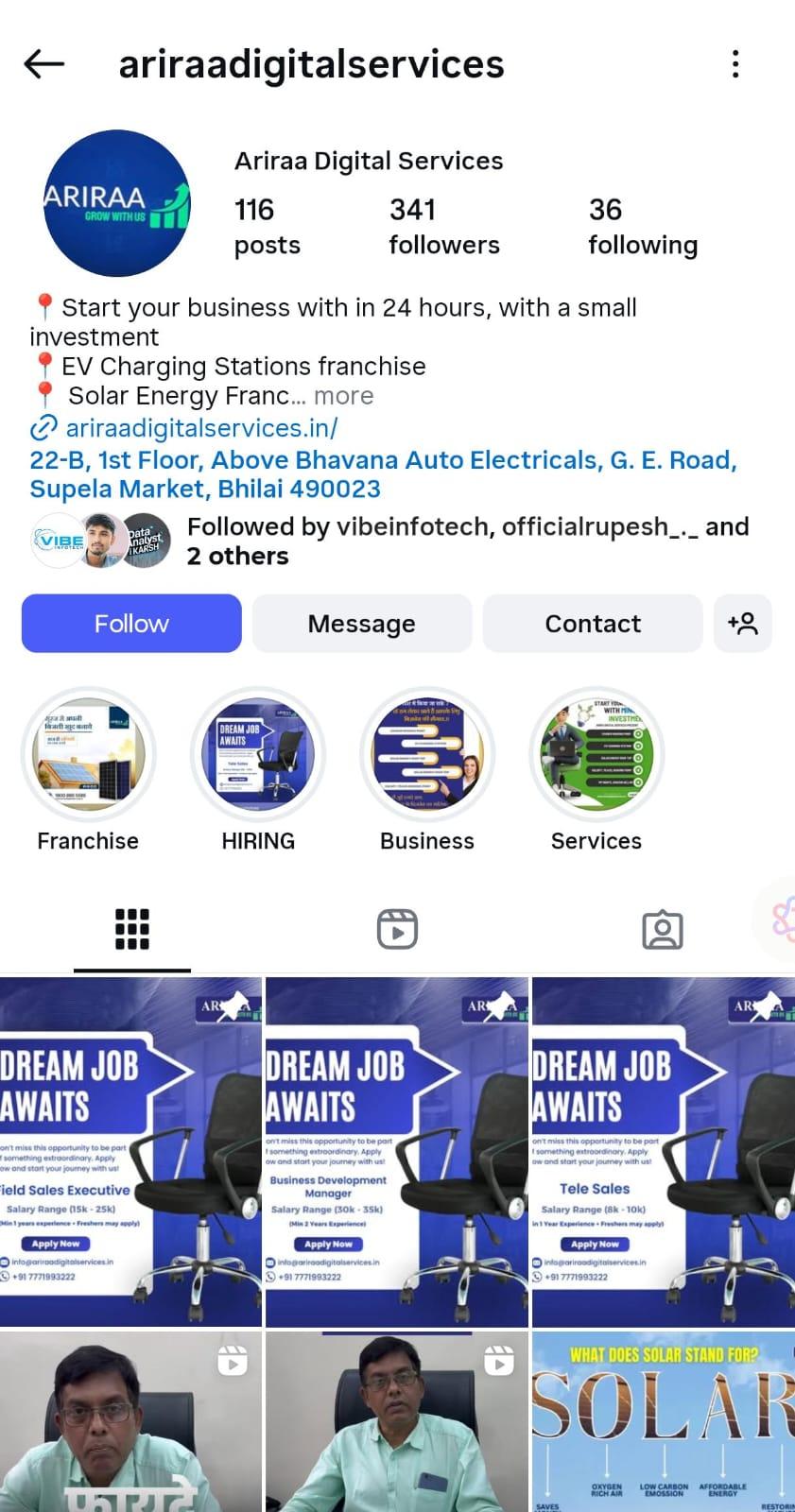Follow Ariraa Digital Services
Screen dimensions: 795x1512
(131, 624)
